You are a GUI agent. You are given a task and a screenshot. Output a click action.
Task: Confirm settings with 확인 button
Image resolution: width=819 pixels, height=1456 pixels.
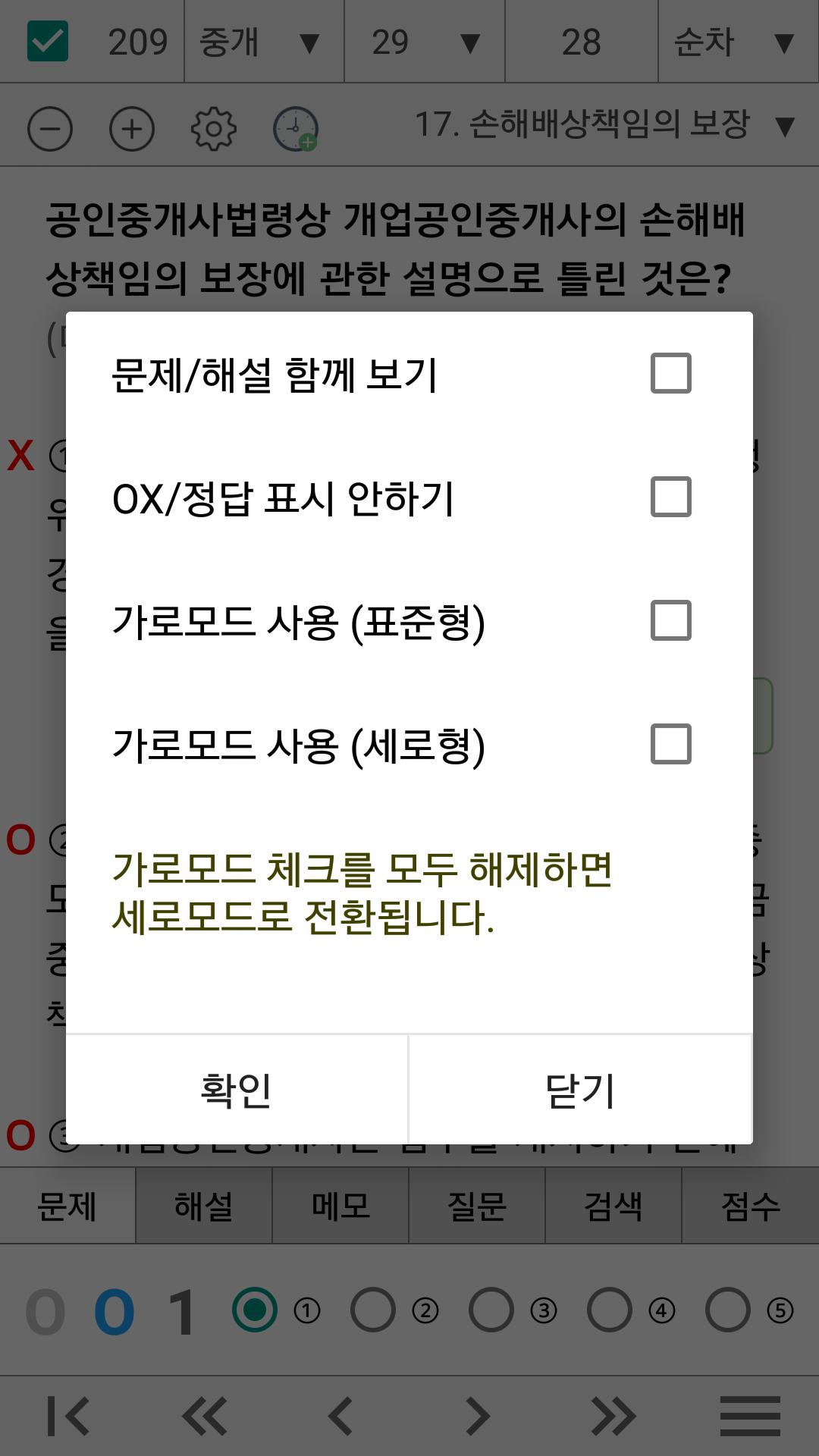point(237,1090)
